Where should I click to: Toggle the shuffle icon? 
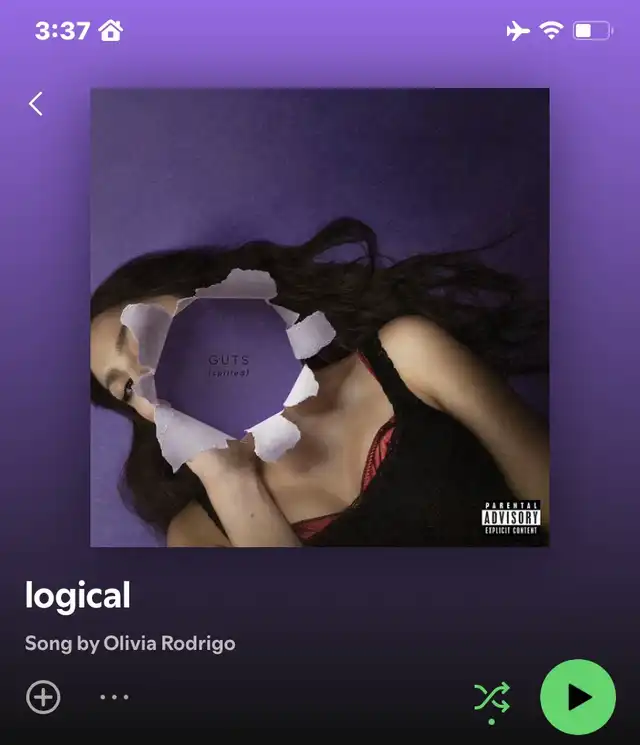[x=492, y=698]
